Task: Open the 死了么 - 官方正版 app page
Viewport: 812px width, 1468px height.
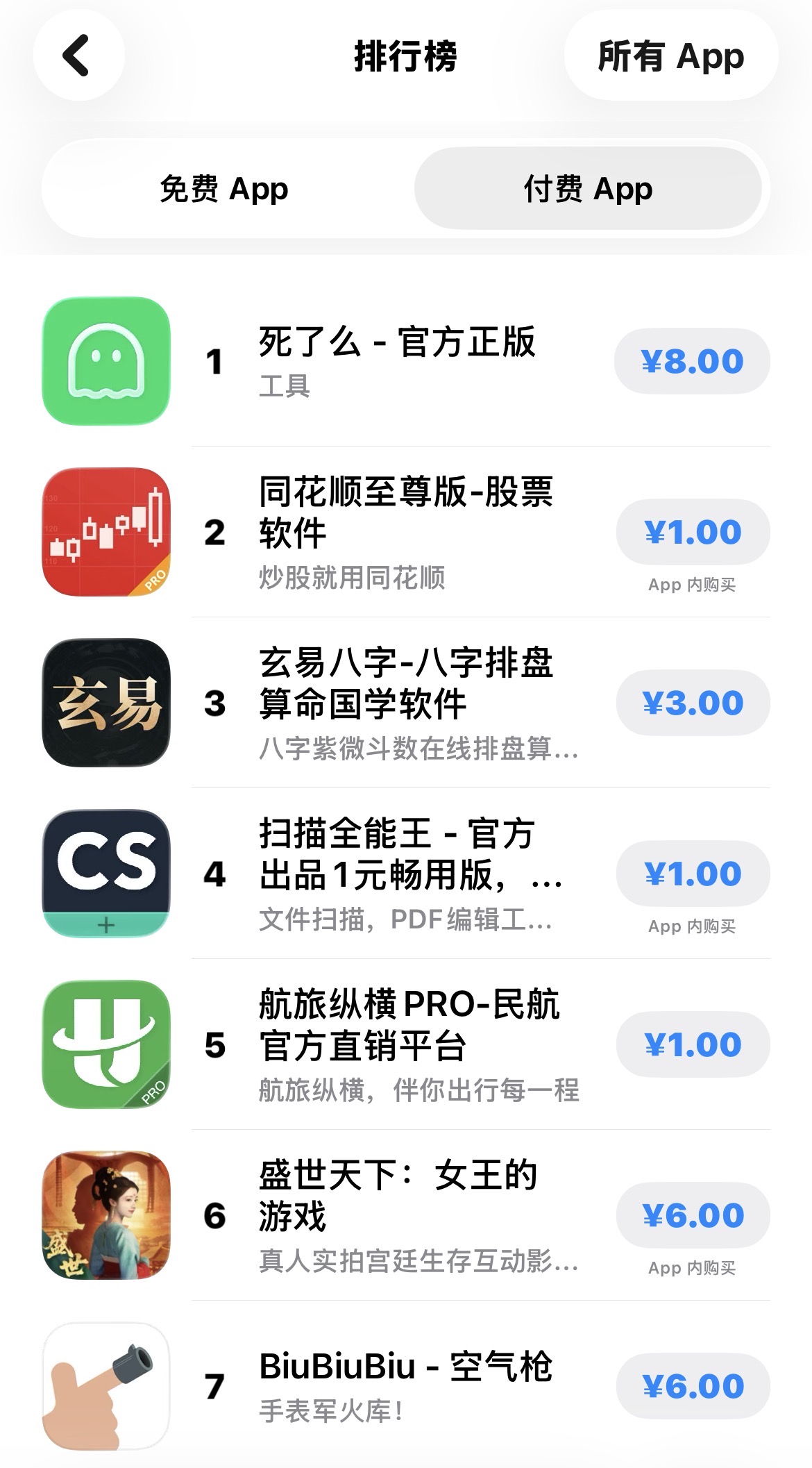Action: coord(396,360)
